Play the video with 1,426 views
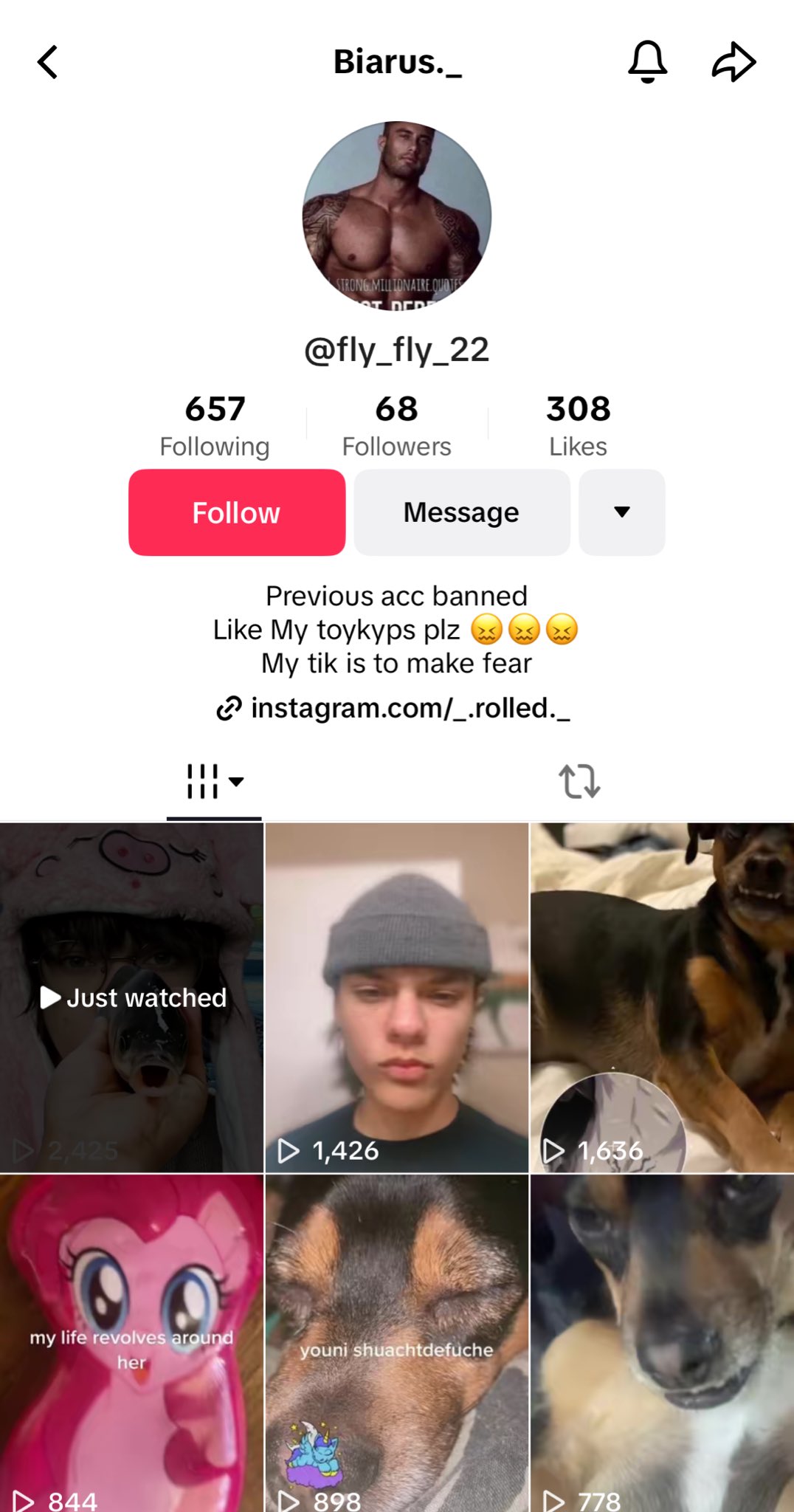 (397, 997)
